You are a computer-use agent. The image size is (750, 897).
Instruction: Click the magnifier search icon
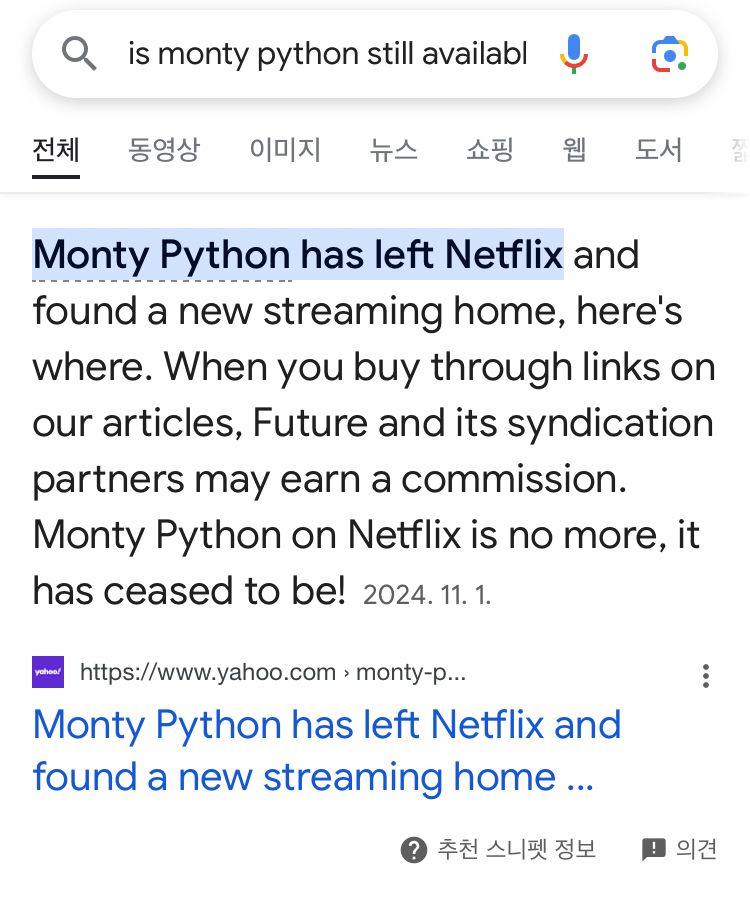[x=79, y=54]
